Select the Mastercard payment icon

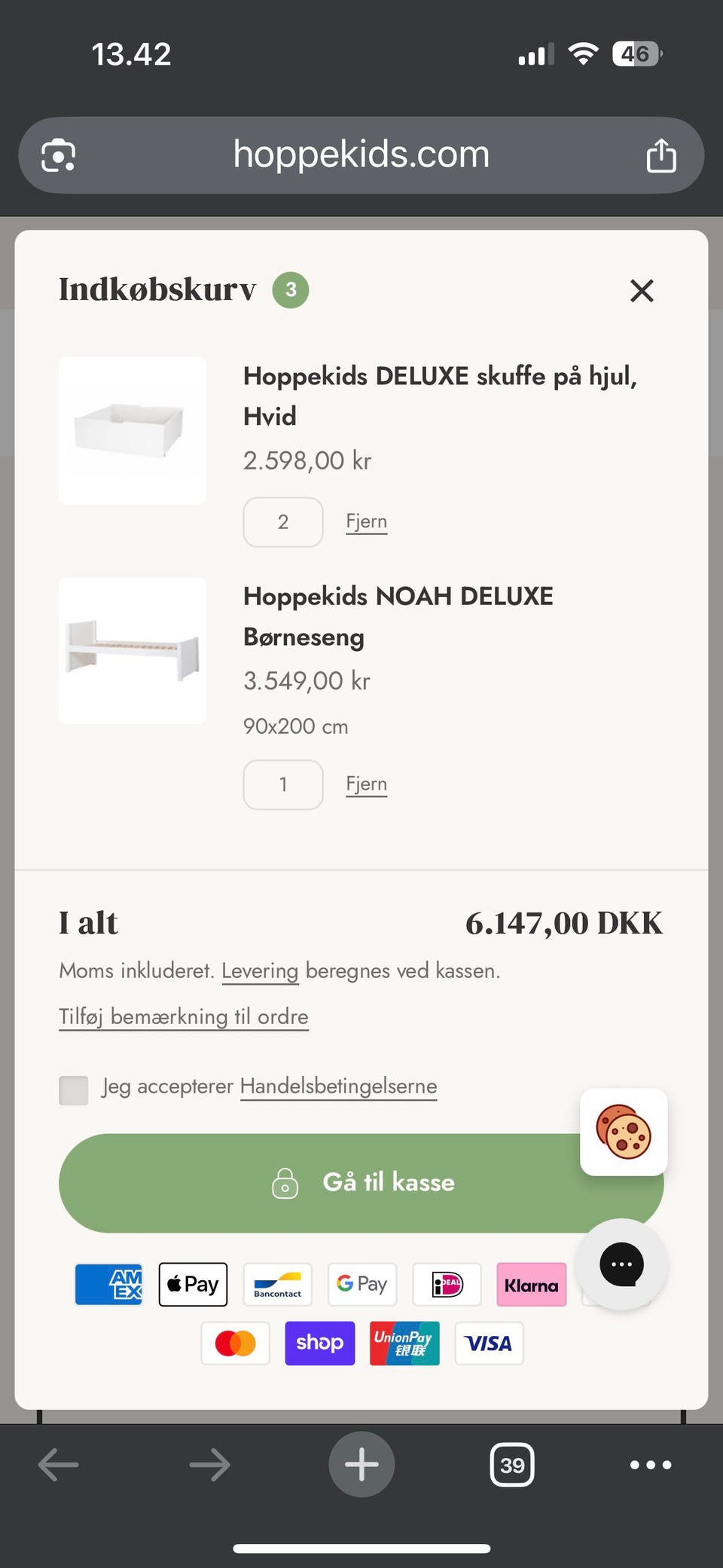[235, 1343]
